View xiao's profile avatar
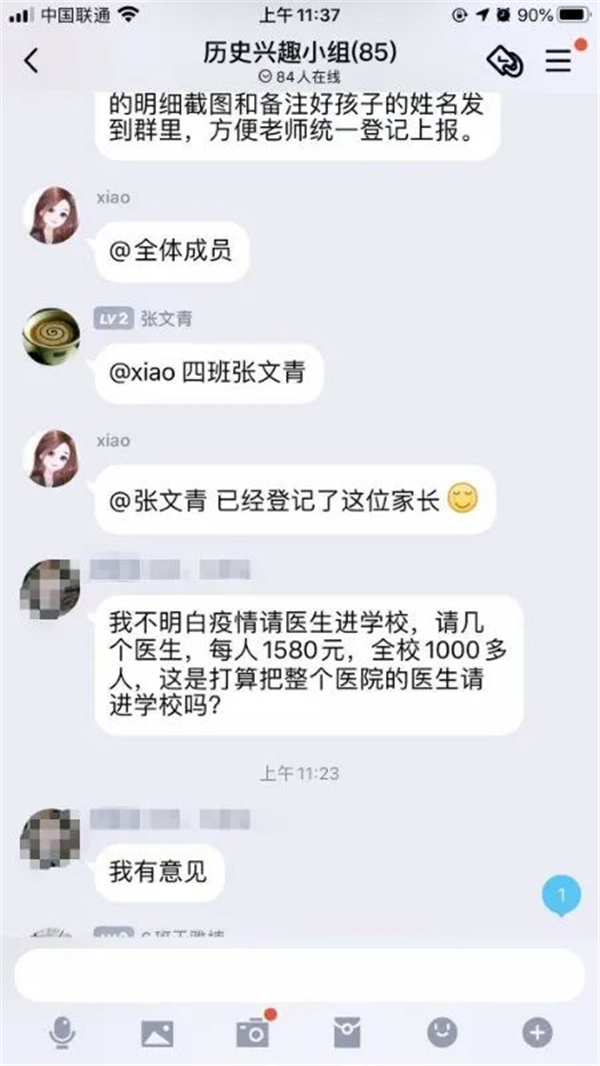 pyautogui.click(x=51, y=214)
